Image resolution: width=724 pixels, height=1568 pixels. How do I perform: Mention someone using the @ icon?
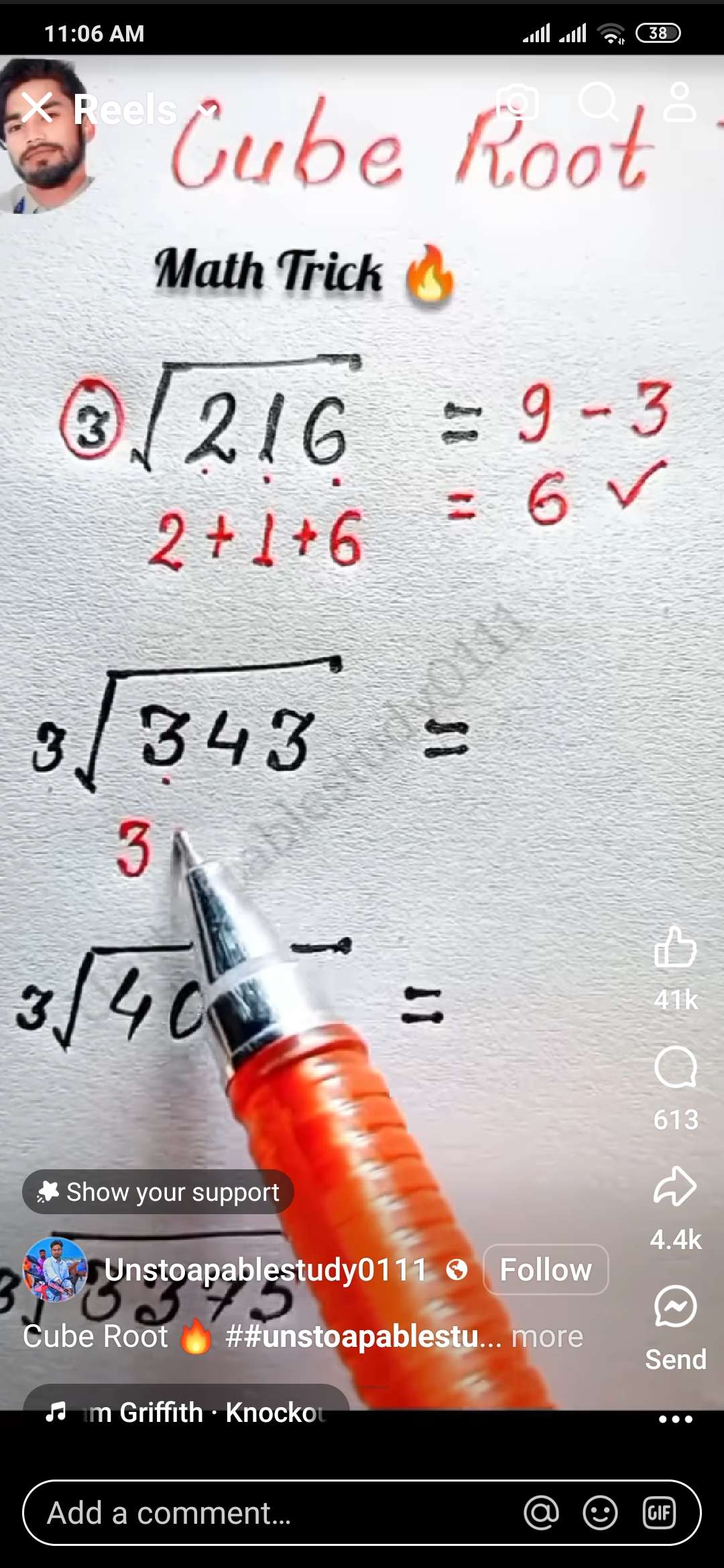click(x=541, y=1514)
